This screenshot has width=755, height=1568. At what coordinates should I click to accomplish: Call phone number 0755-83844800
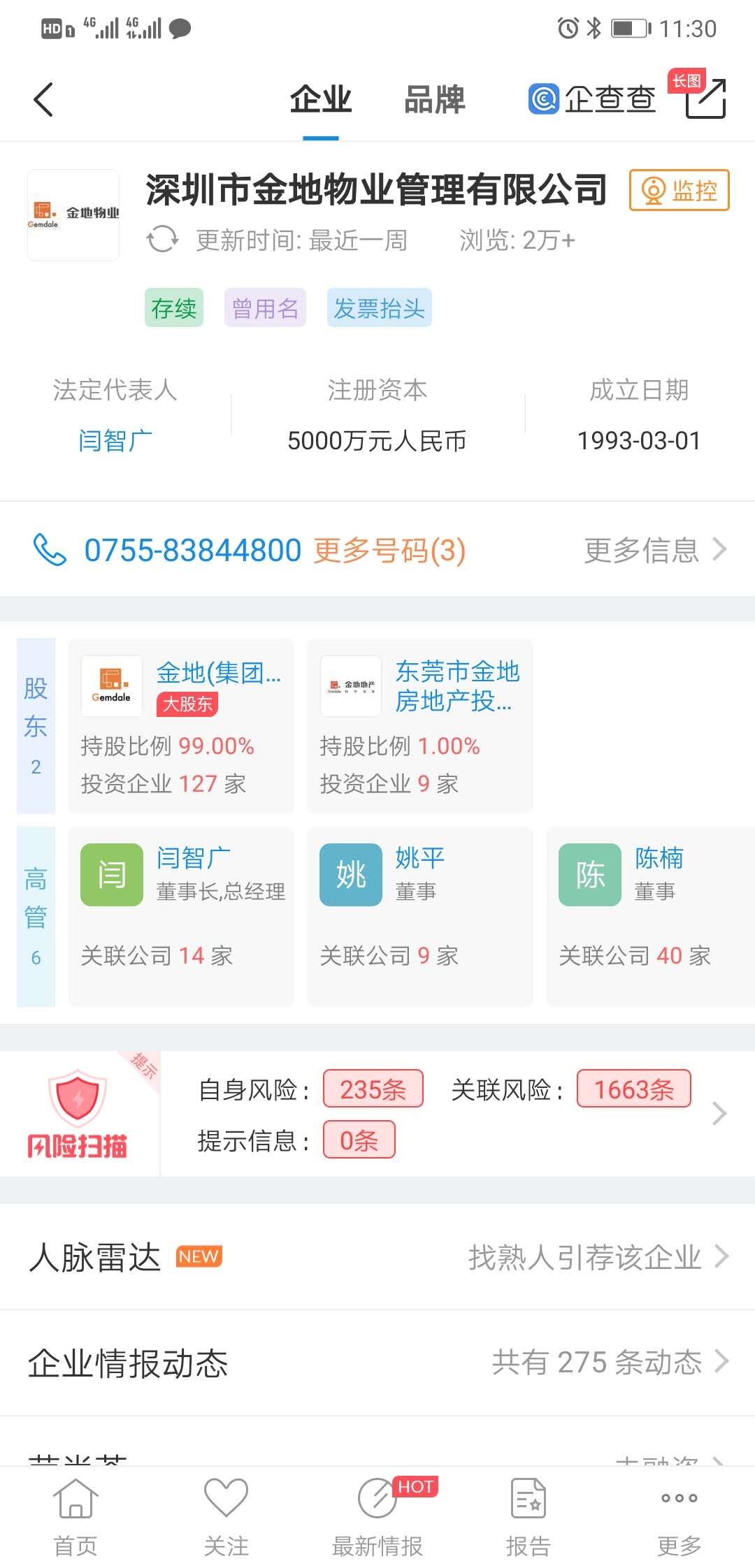click(192, 551)
